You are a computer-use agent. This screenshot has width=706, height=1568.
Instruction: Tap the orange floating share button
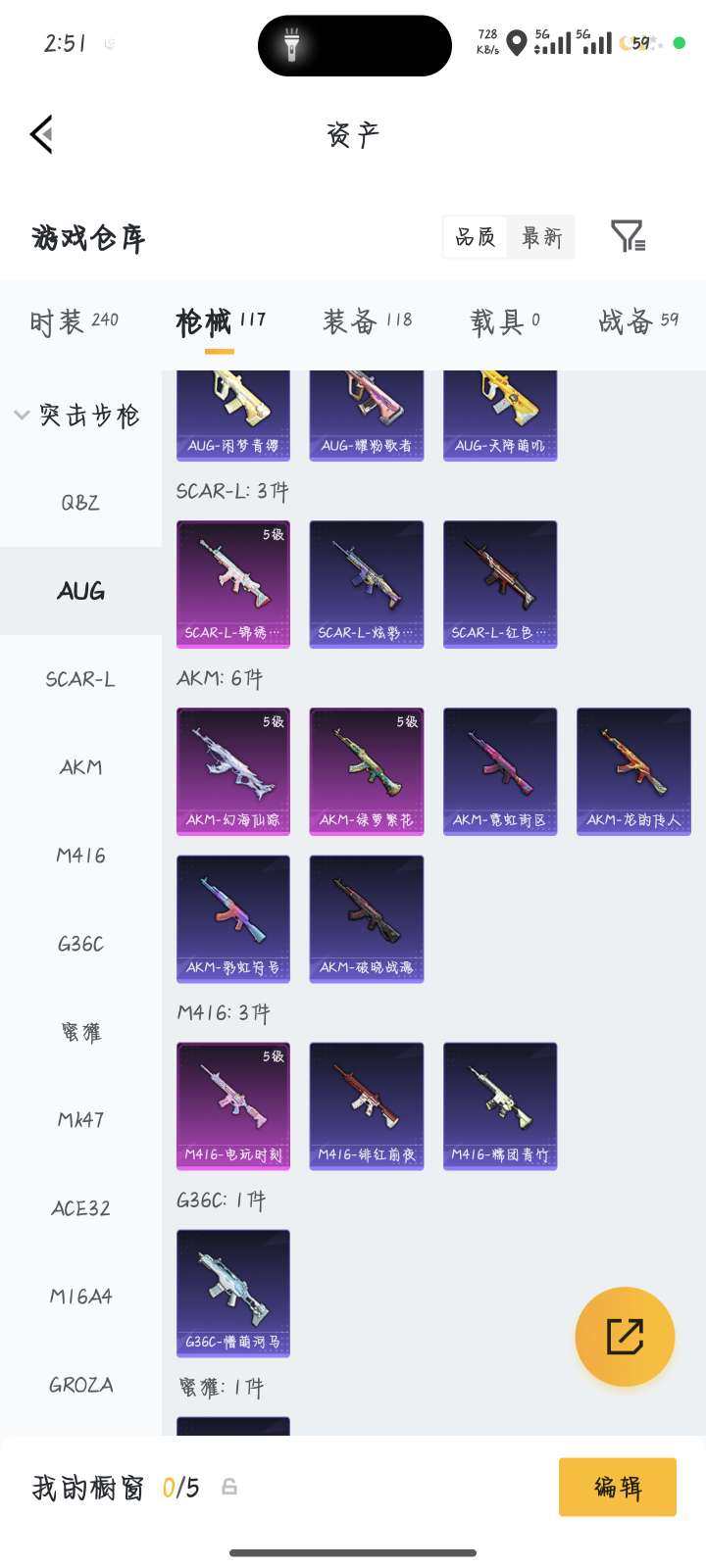(x=625, y=1337)
